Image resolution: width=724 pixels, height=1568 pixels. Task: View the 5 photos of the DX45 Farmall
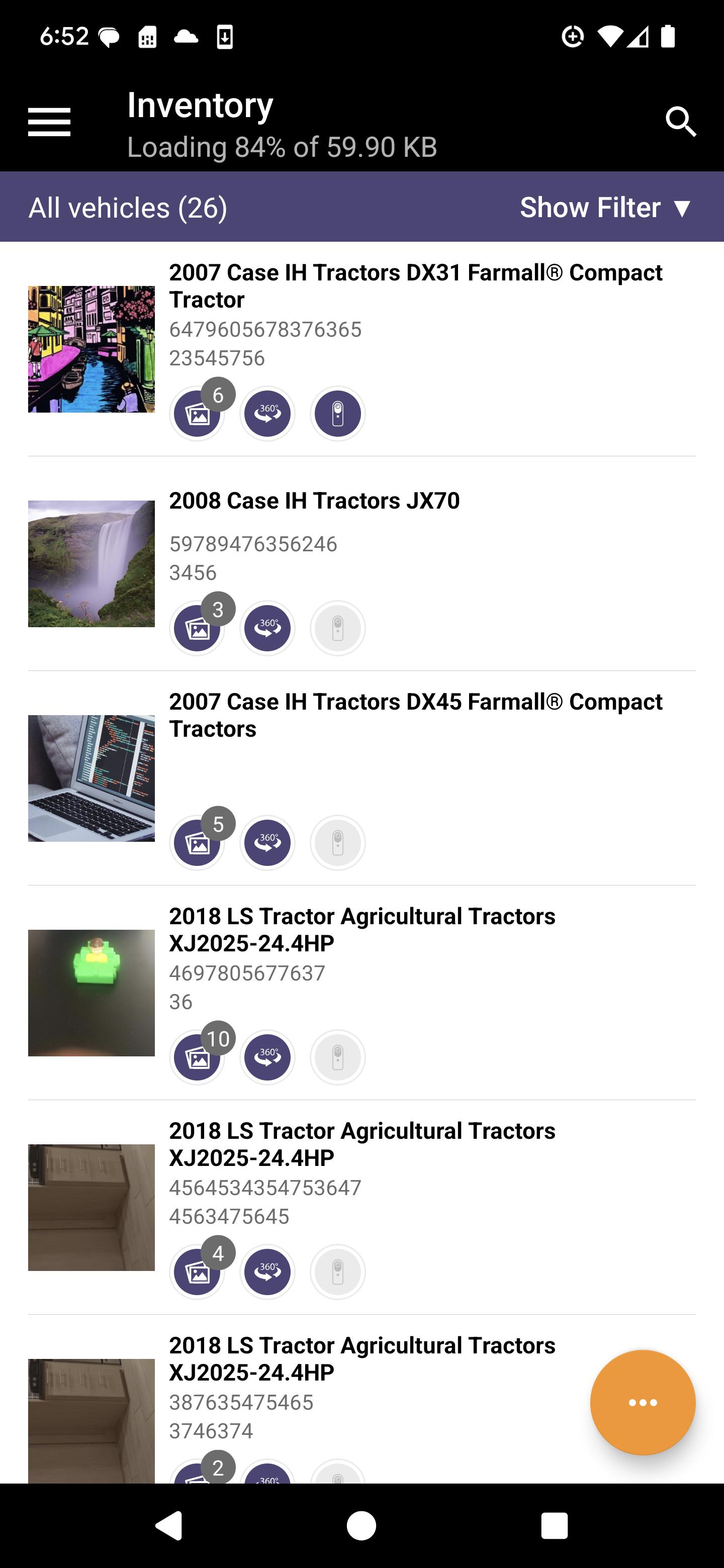197,843
